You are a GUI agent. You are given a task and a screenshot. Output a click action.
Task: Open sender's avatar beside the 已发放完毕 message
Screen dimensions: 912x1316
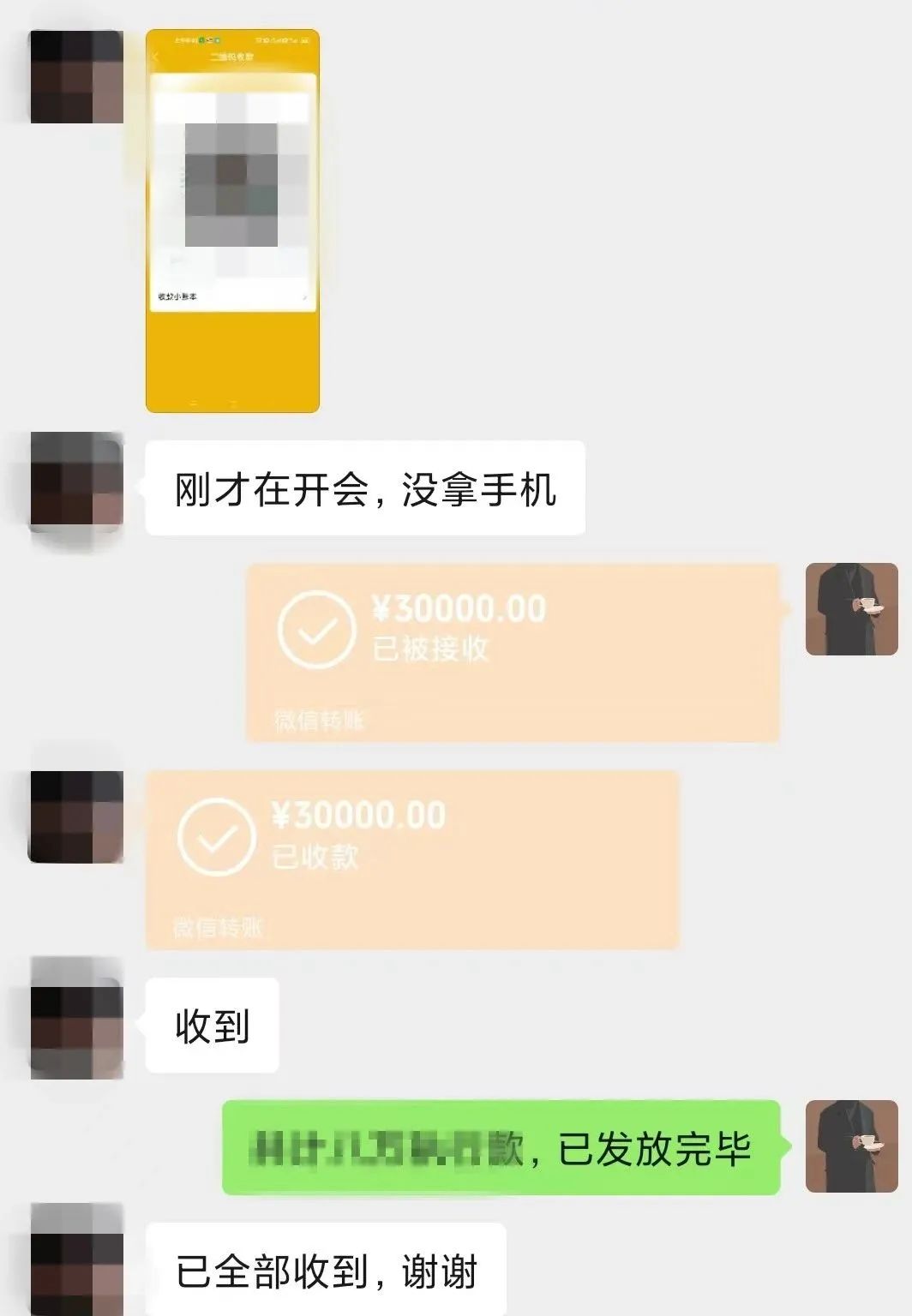click(851, 1146)
